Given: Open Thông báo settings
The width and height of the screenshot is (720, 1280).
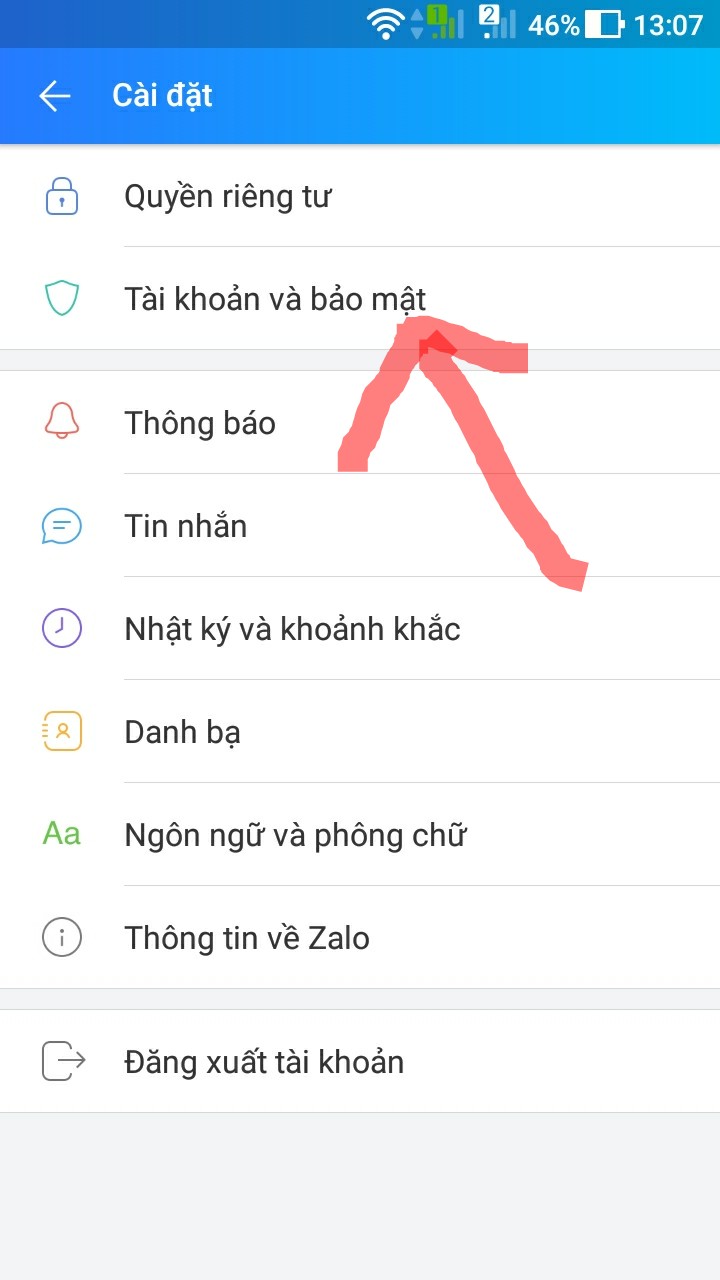Looking at the screenshot, I should click(x=360, y=422).
